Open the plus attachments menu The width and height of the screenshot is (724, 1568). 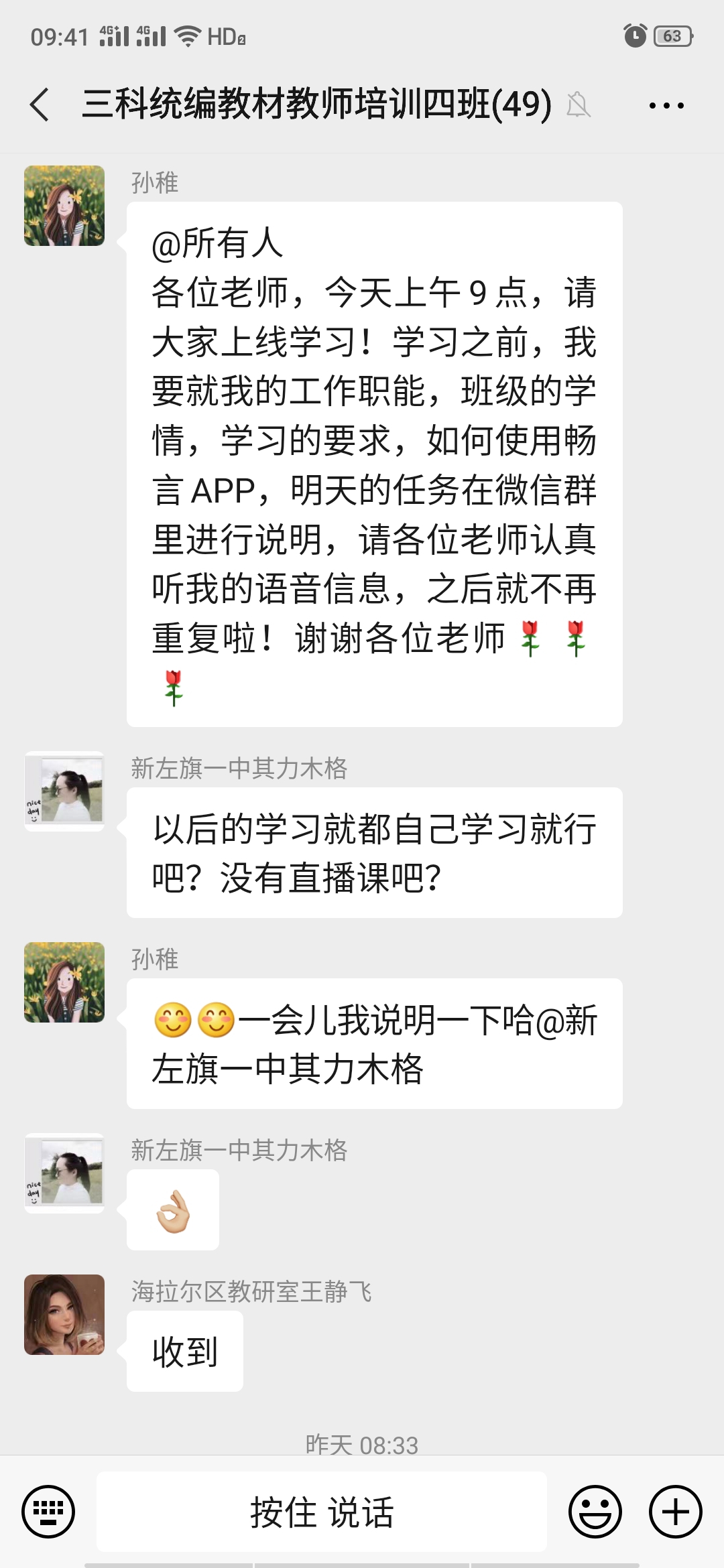tap(675, 1511)
